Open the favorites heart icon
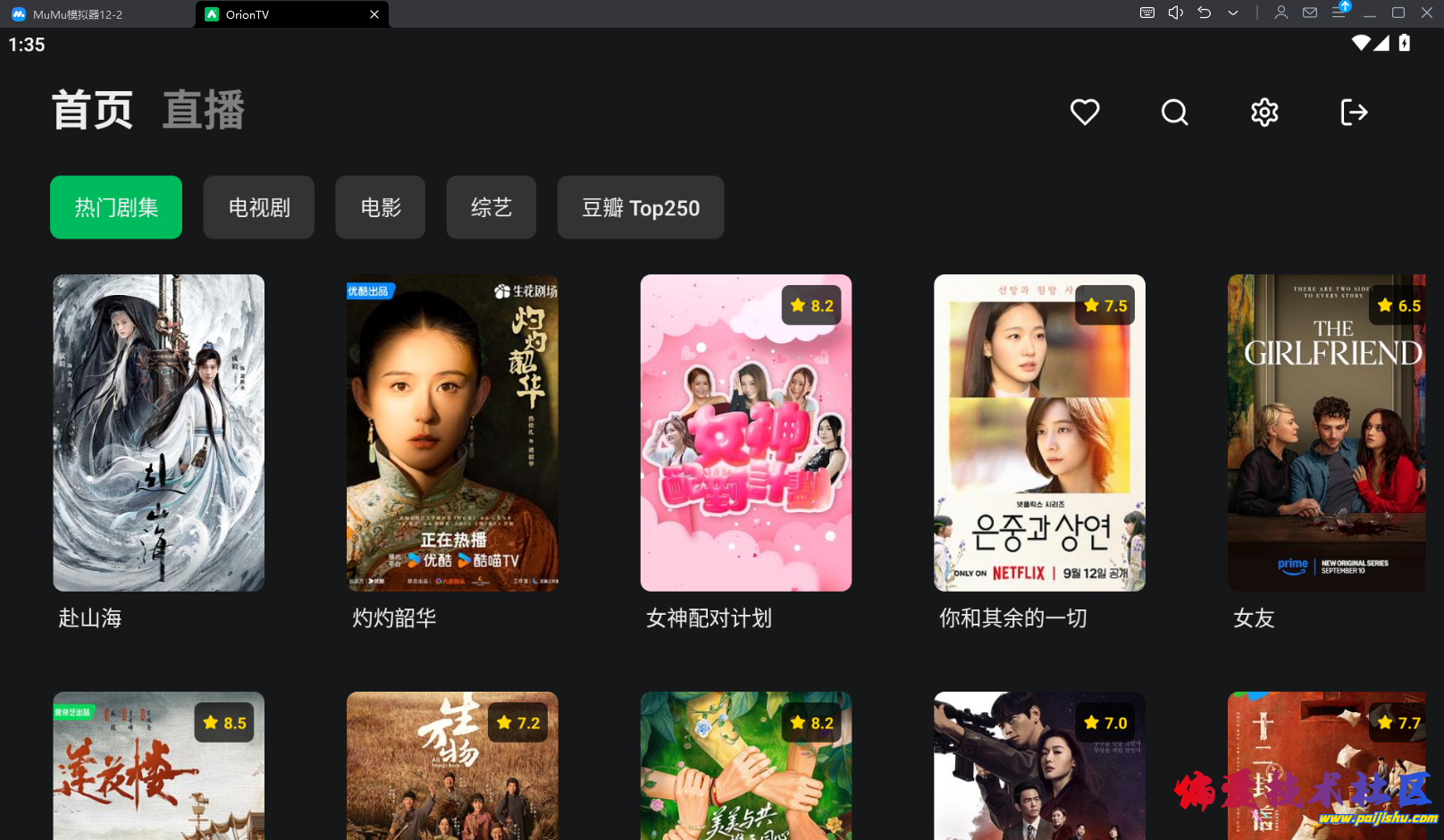Screen dimensions: 1444x840 tap(1085, 112)
